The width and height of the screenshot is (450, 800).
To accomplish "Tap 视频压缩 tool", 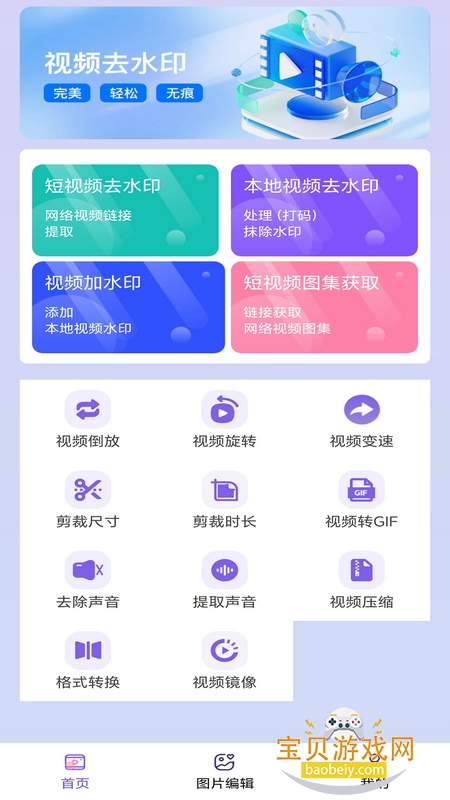I will pyautogui.click(x=361, y=581).
